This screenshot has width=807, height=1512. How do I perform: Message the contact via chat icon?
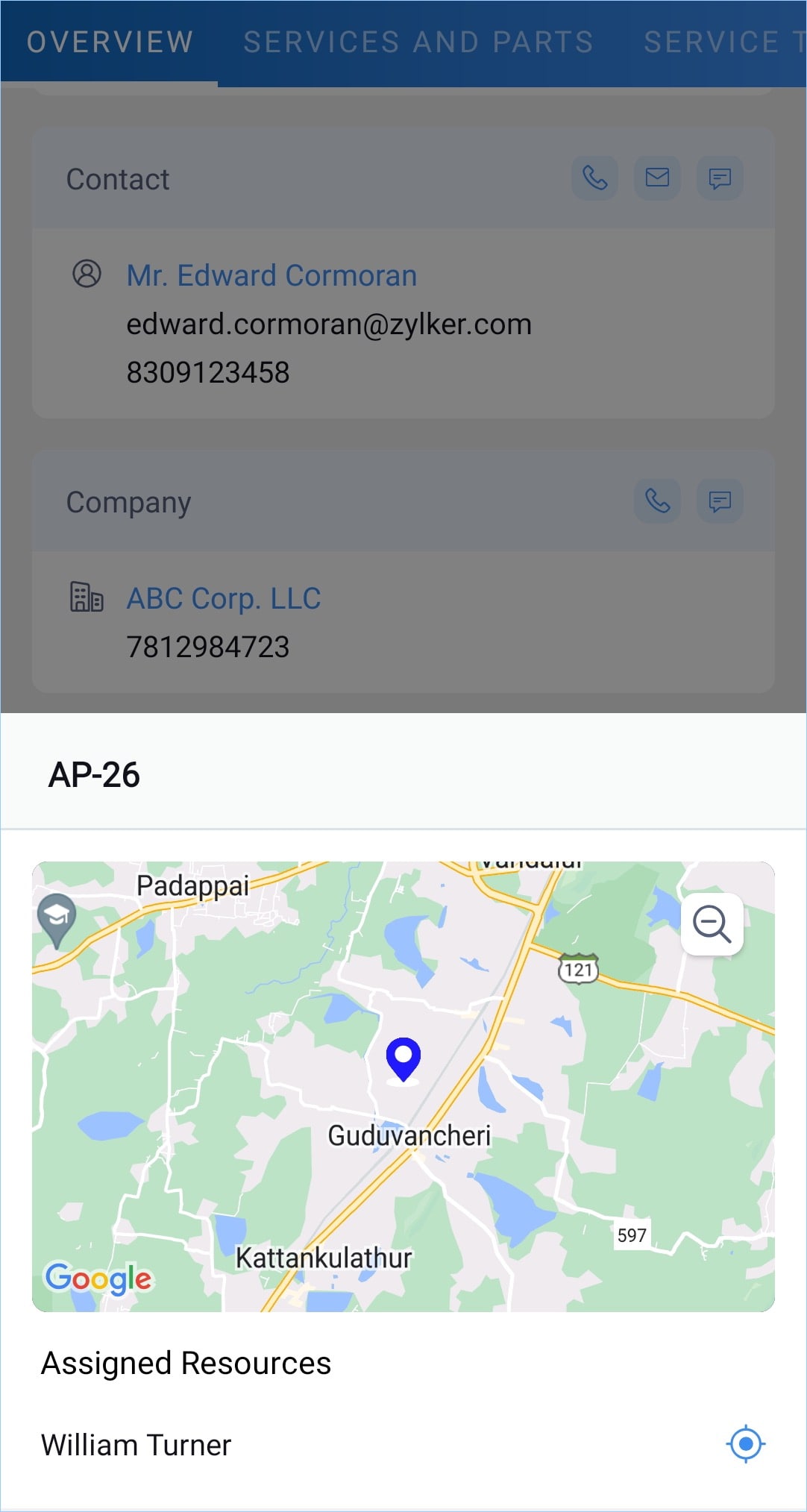[720, 178]
